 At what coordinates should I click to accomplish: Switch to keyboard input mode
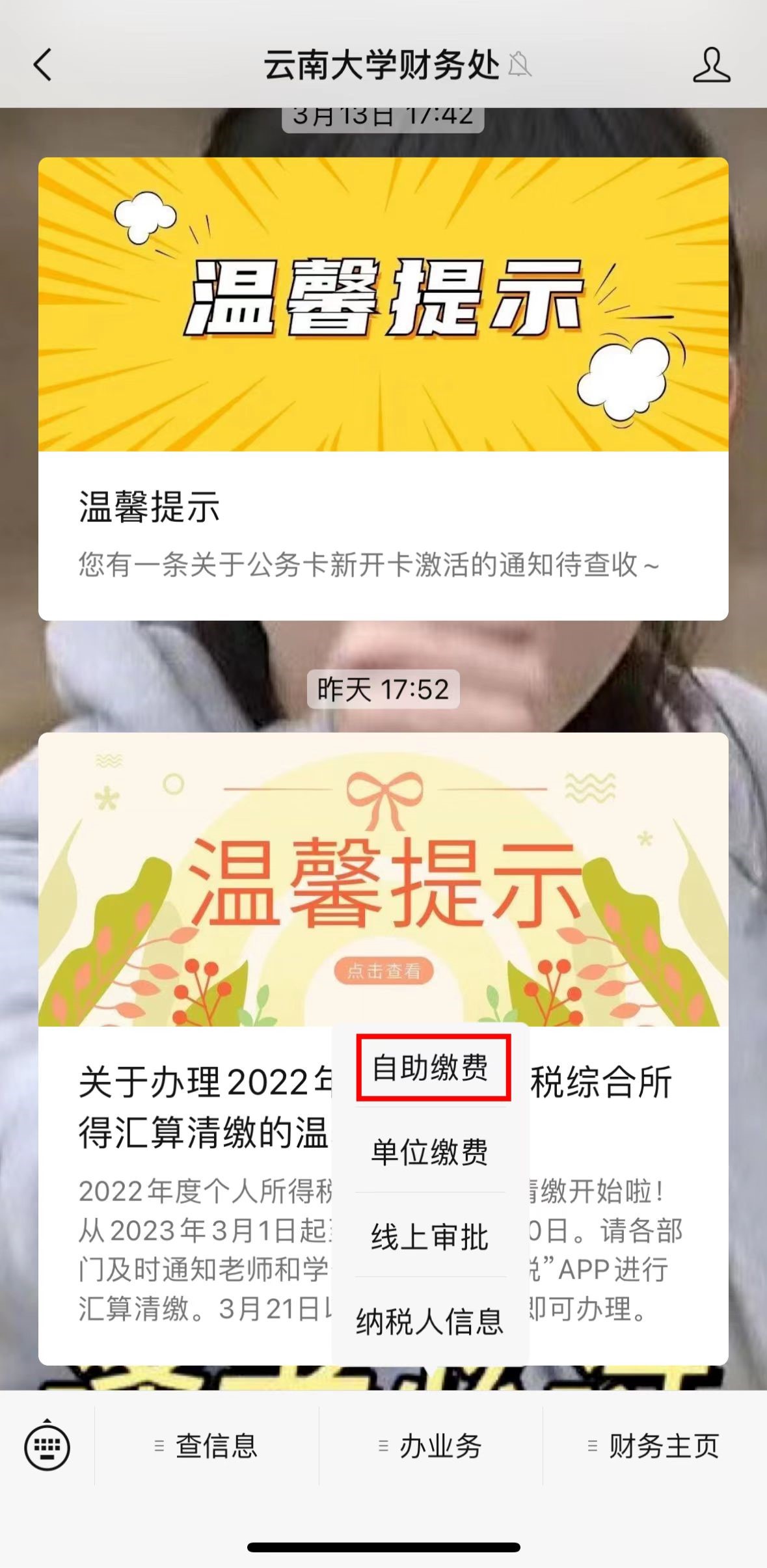pos(47,1446)
